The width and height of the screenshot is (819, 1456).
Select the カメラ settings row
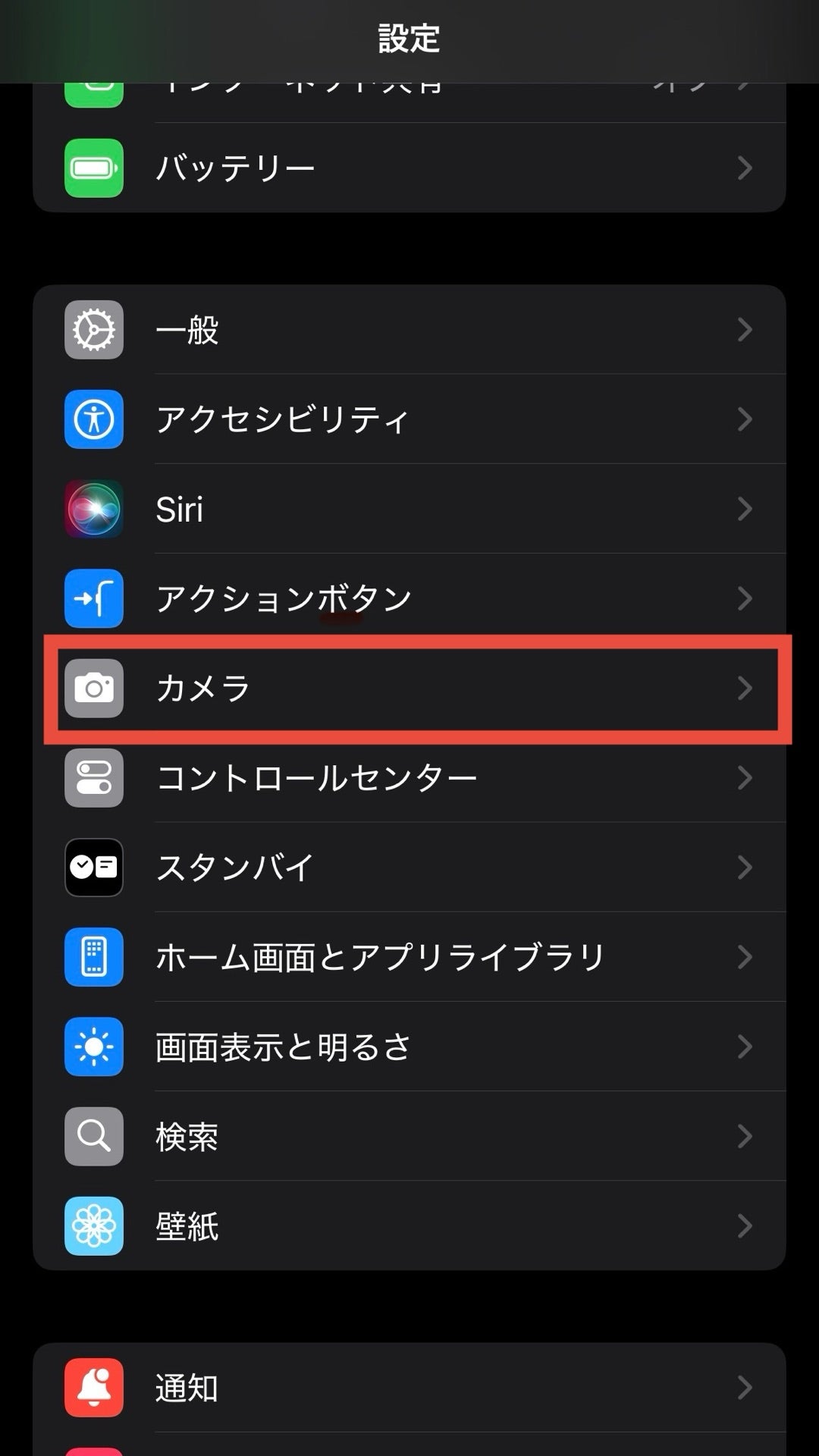click(x=409, y=688)
